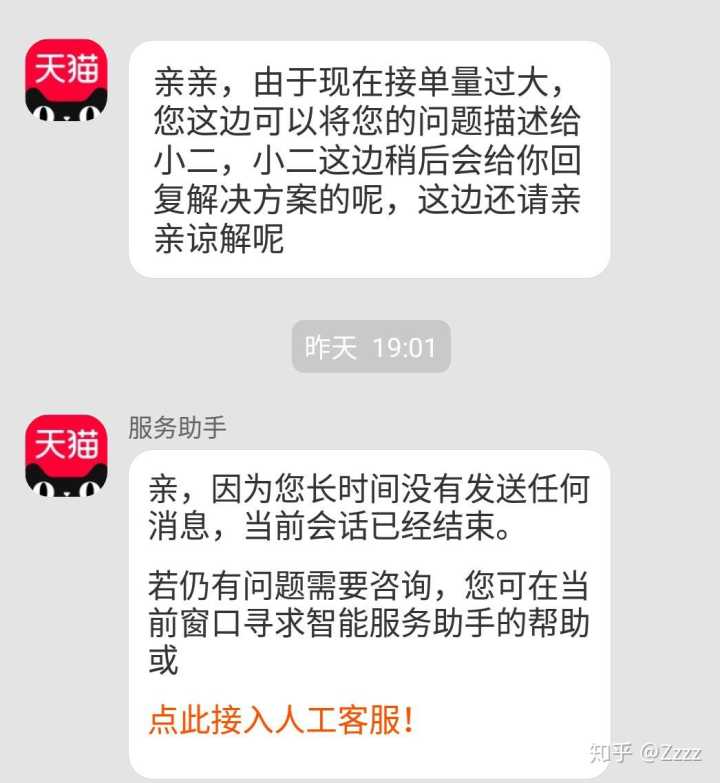Image resolution: width=720 pixels, height=783 pixels.
Task: Tap the 点此接入人工客服 link
Action: (281, 720)
